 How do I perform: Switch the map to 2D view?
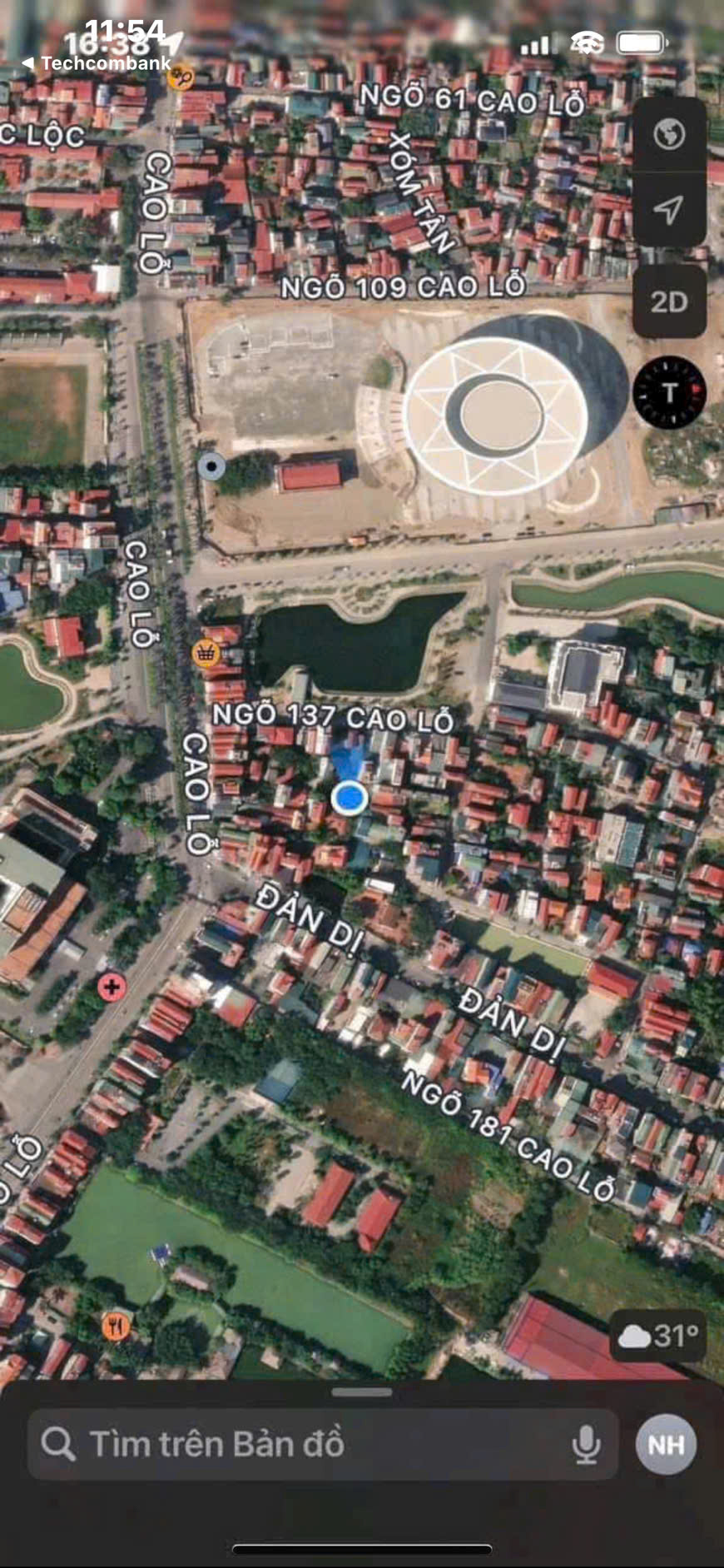coord(669,301)
